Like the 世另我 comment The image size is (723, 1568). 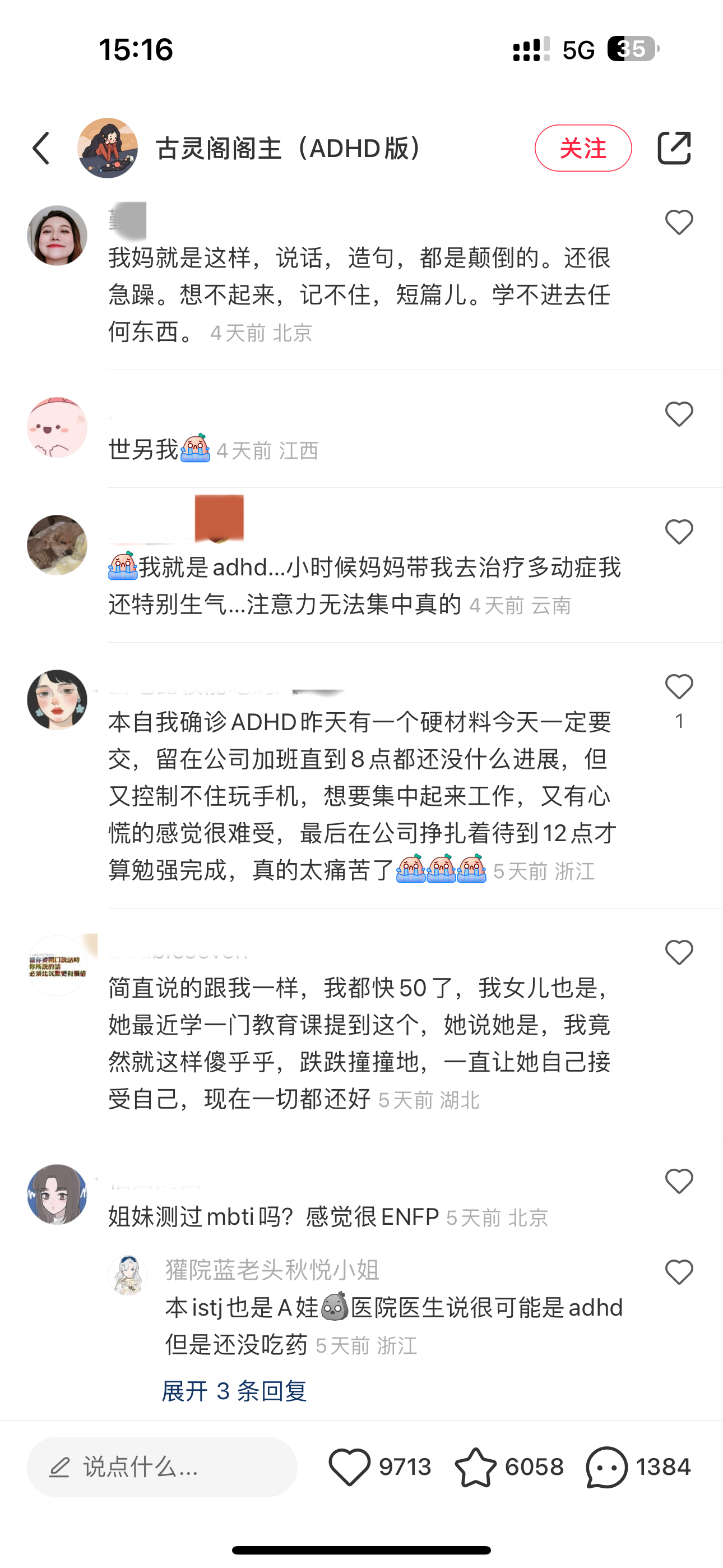pos(679,414)
